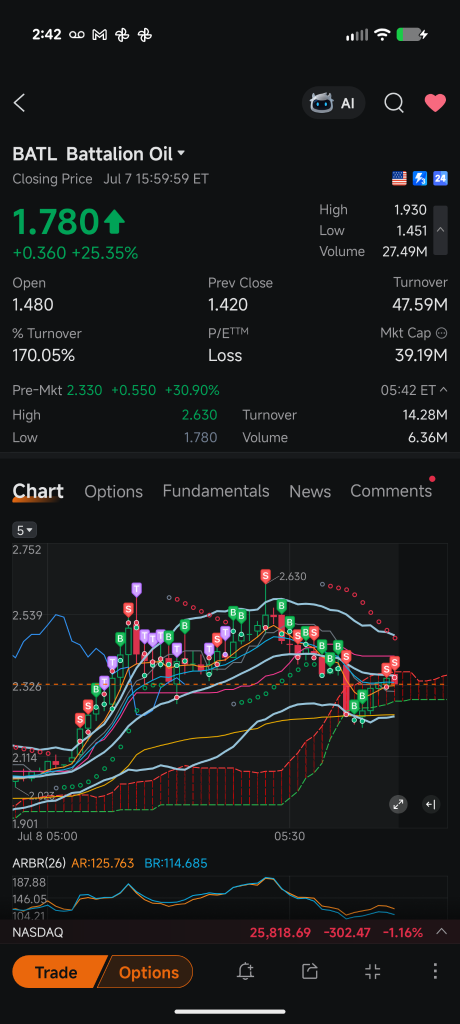Open the more options three-dot menu

(x=435, y=972)
